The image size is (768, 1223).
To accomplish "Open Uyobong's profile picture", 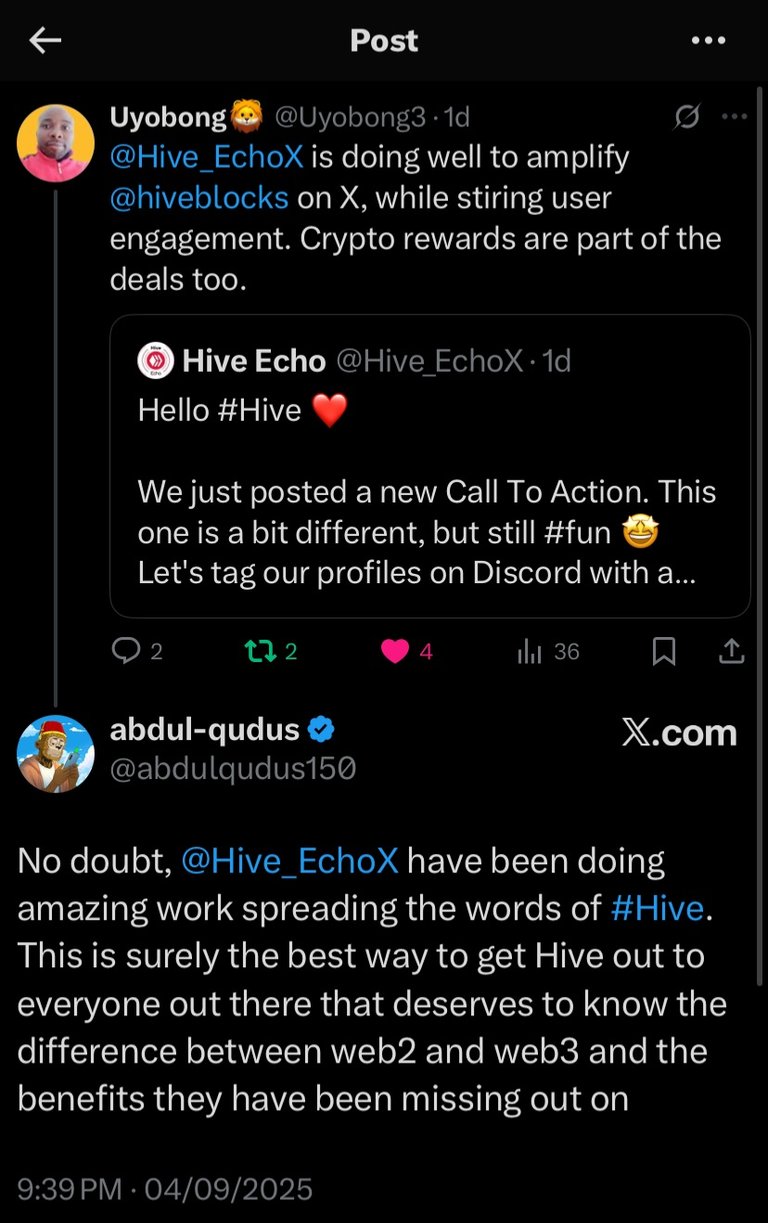I will click(x=56, y=143).
